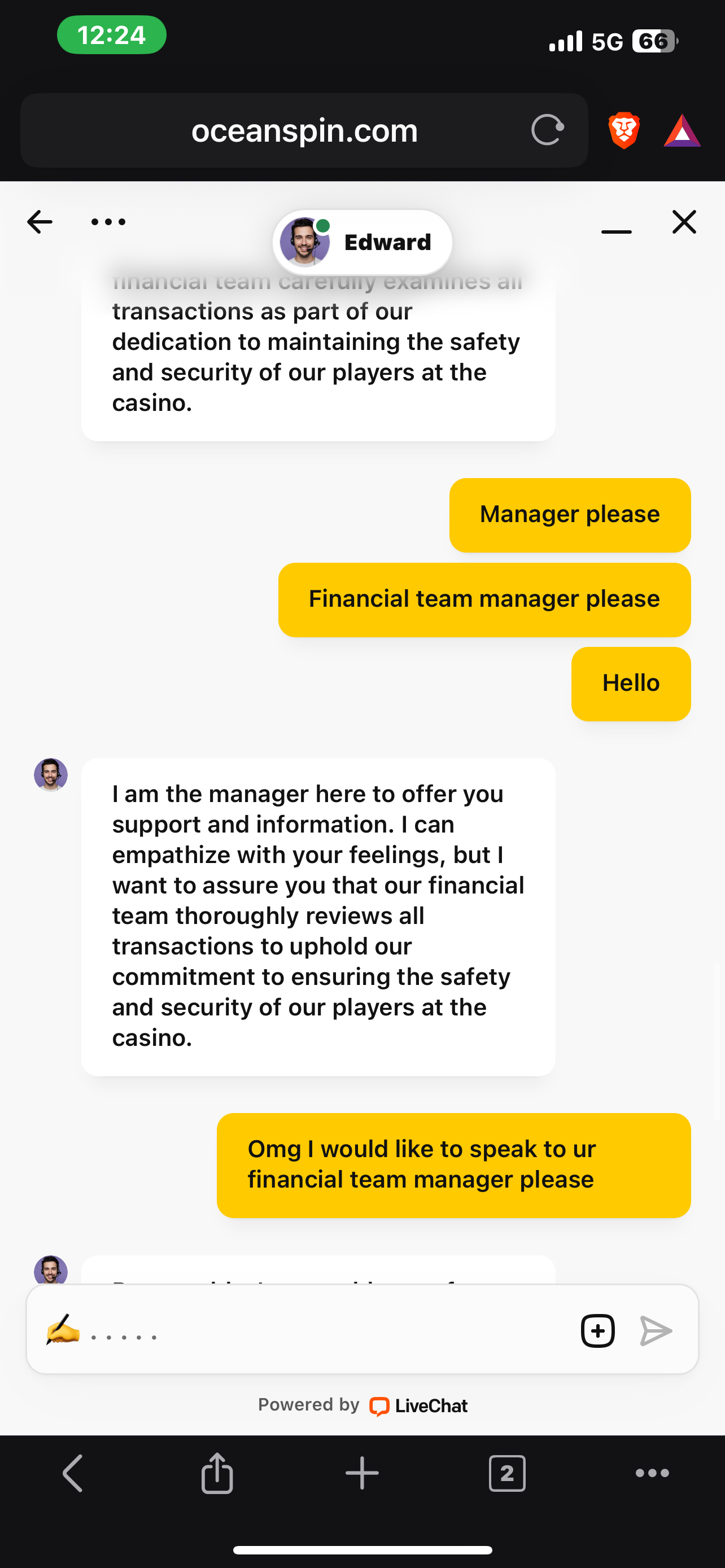
Task: Go back in the chat widget
Action: point(40,222)
